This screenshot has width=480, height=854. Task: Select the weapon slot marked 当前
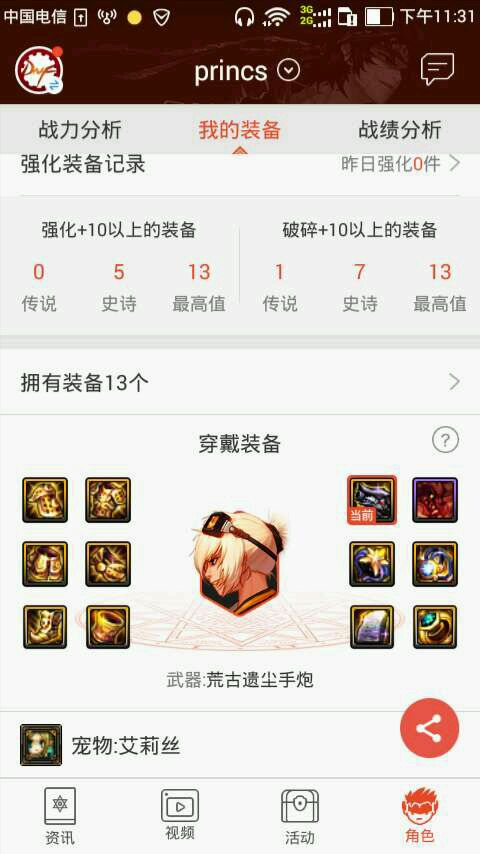[372, 500]
